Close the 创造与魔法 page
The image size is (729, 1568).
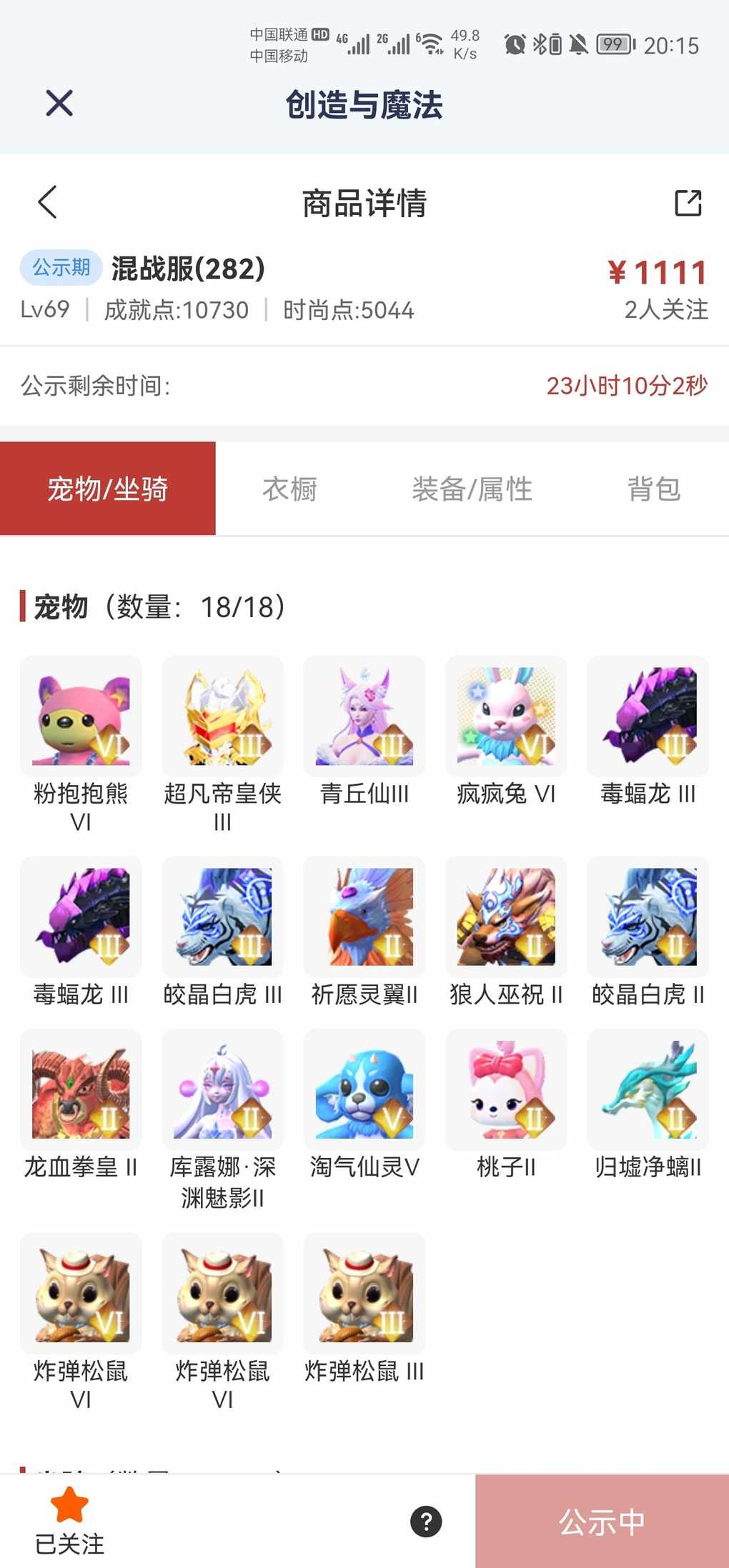click(x=59, y=103)
